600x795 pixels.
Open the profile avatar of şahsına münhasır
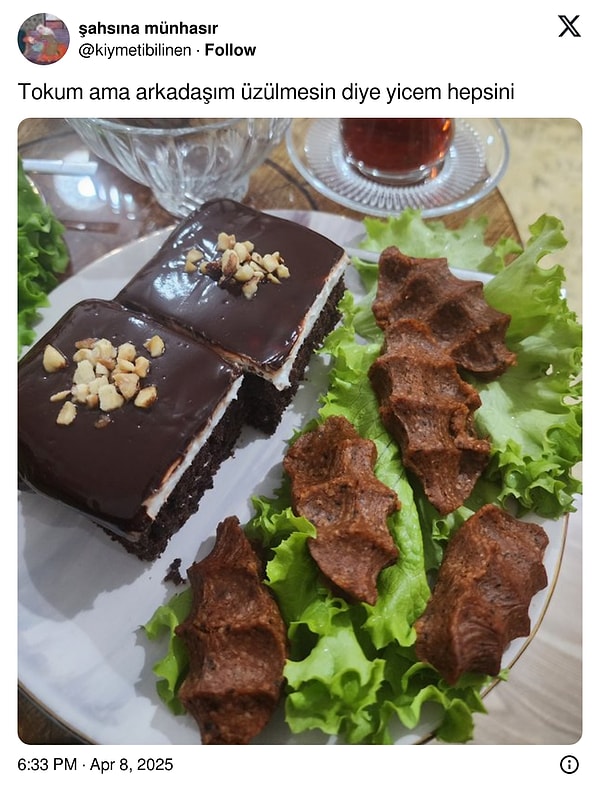point(43,39)
